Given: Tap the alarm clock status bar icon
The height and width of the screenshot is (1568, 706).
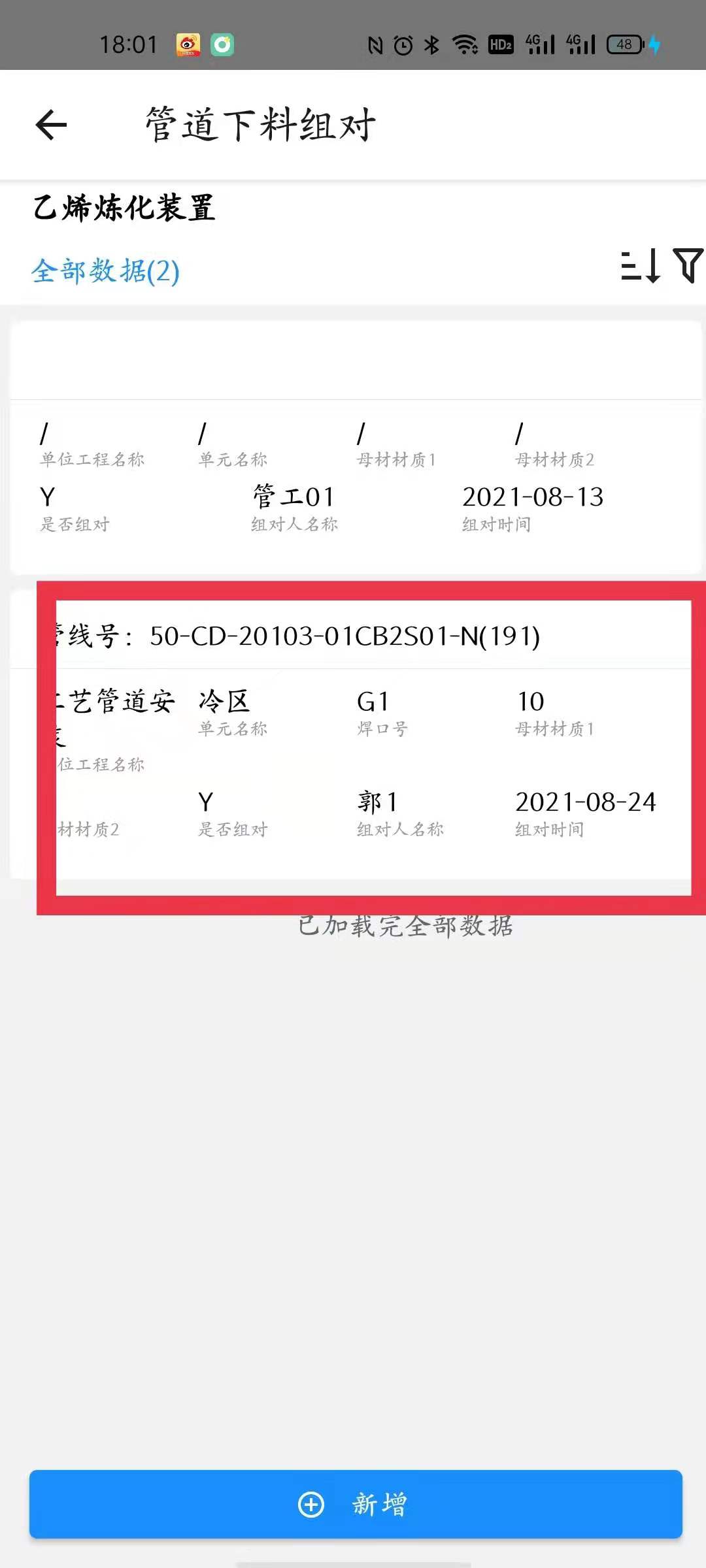Looking at the screenshot, I should 403,44.
